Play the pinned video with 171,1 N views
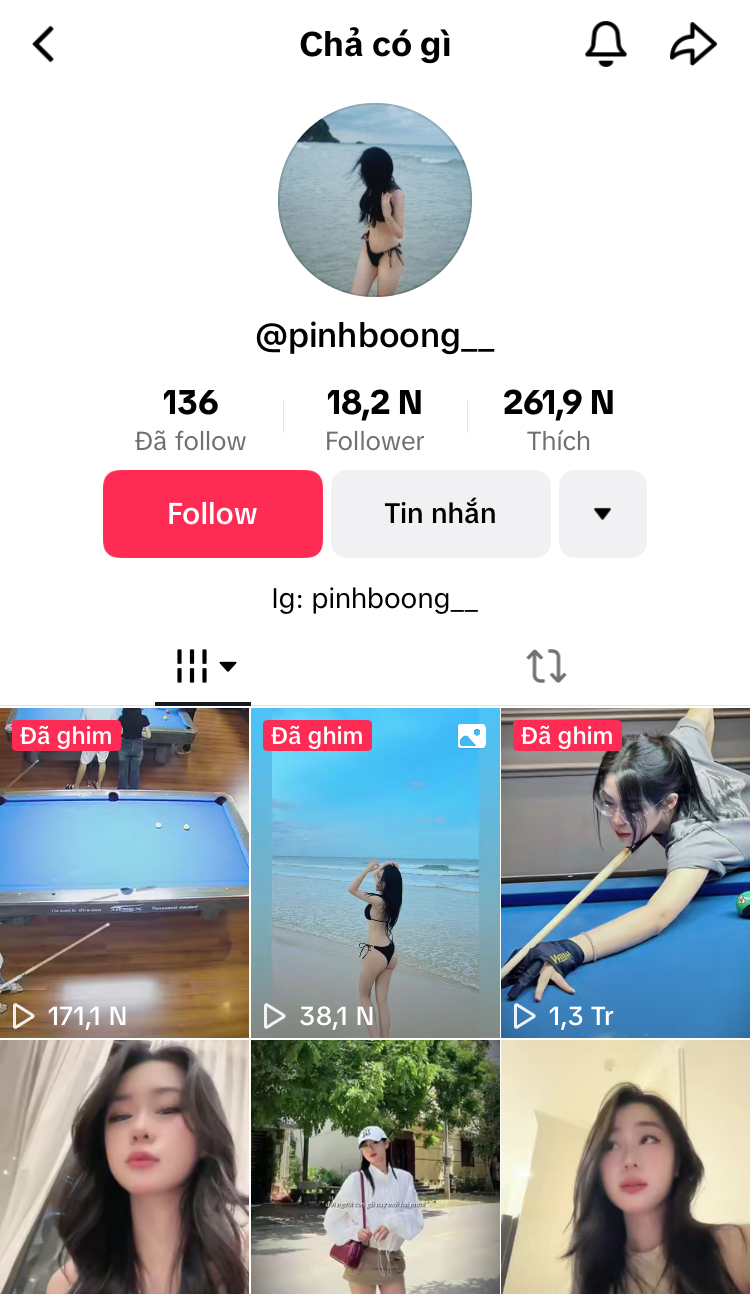 124,872
